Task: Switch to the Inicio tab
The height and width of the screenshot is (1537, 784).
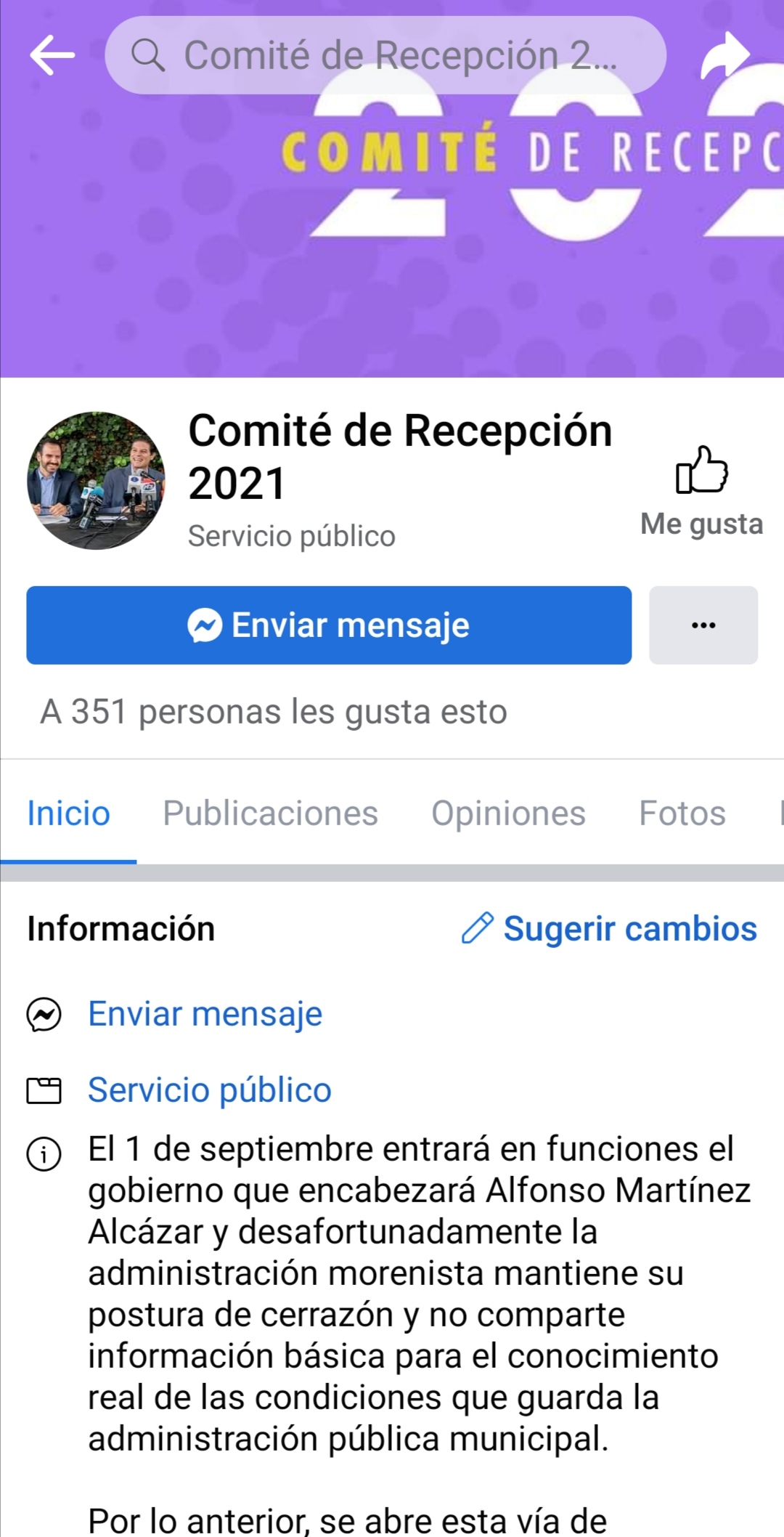Action: [x=68, y=814]
